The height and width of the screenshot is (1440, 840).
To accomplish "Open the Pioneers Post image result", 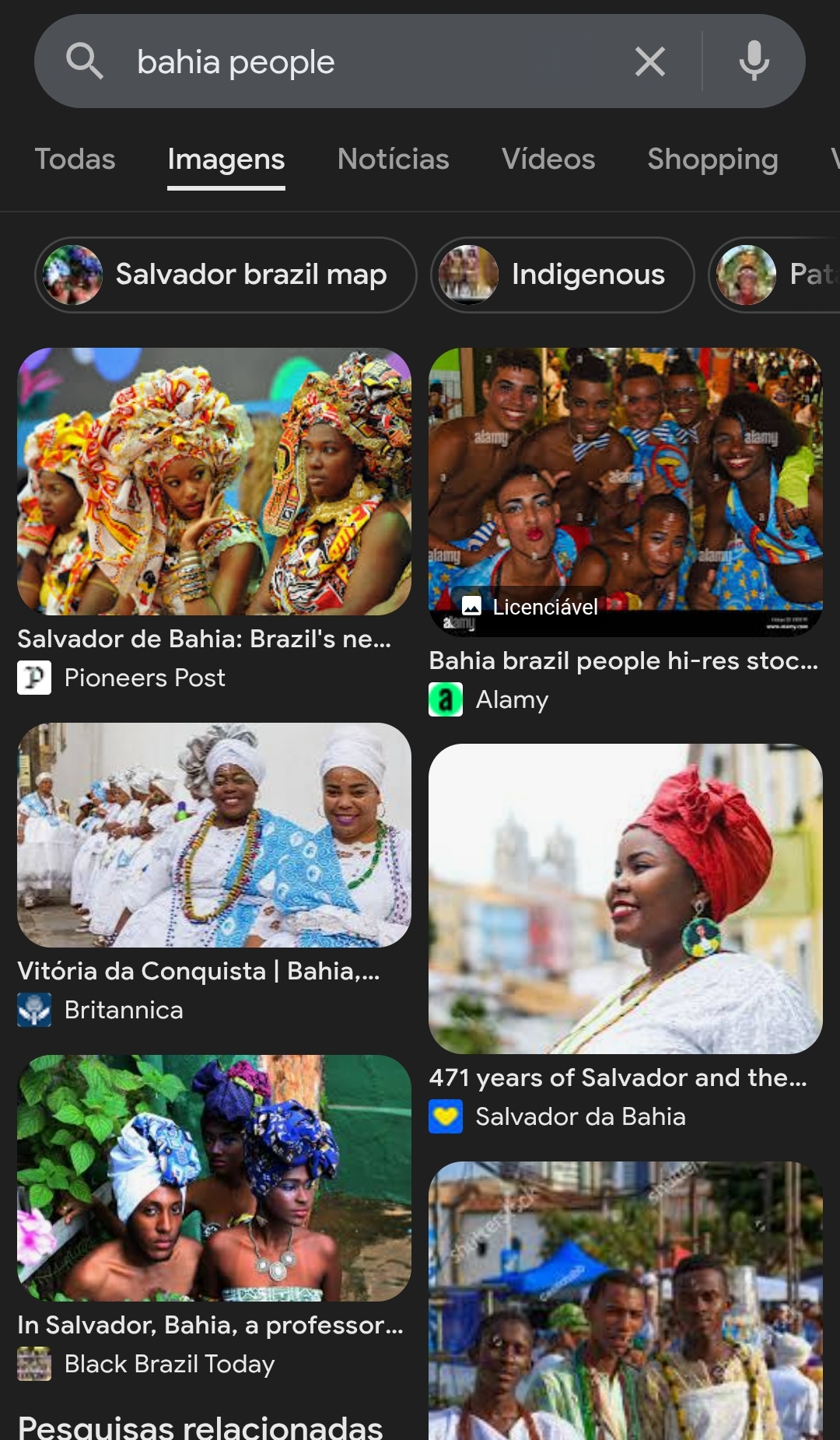I will (214, 482).
